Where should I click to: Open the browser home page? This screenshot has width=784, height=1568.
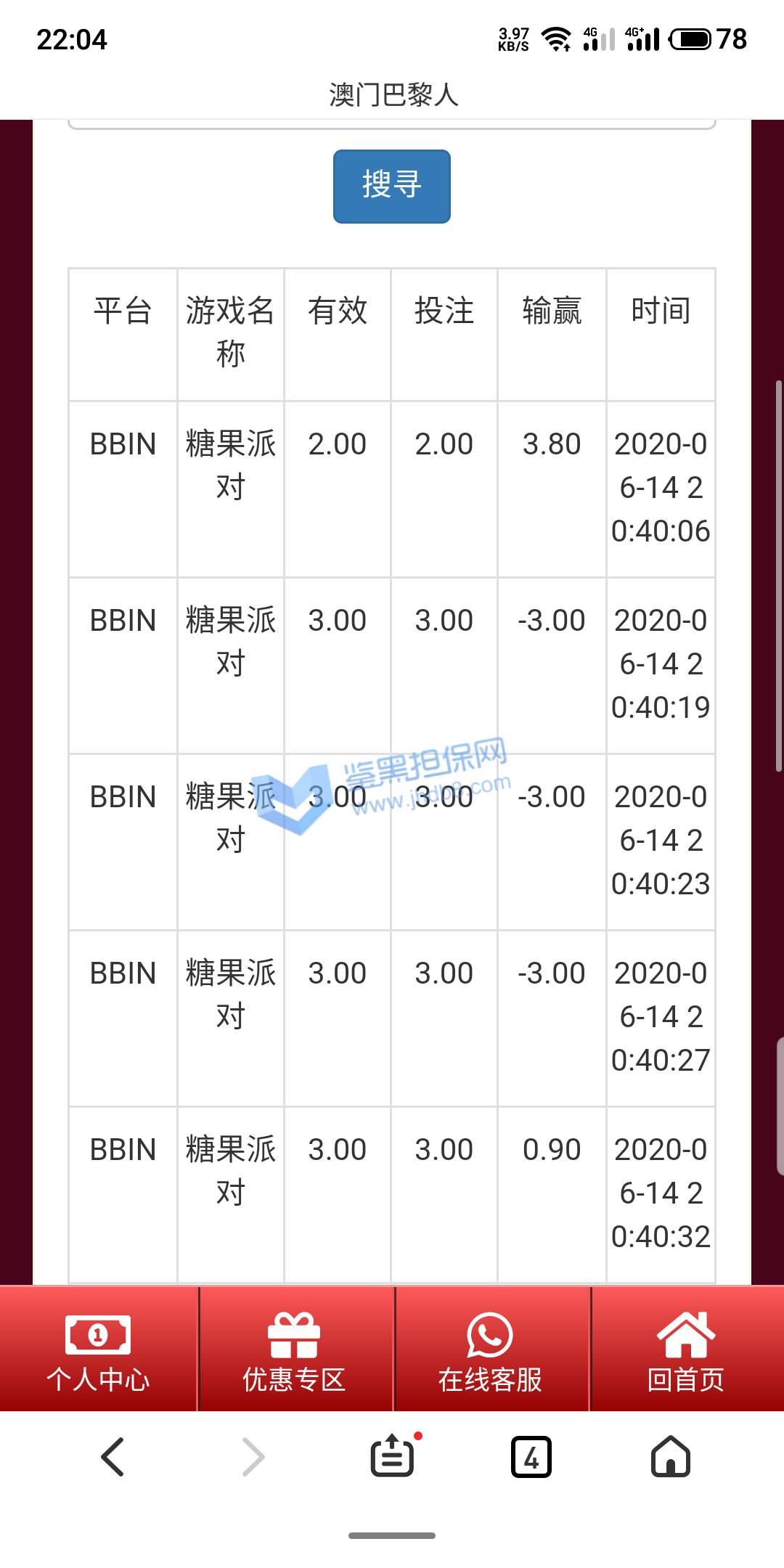pyautogui.click(x=671, y=1457)
